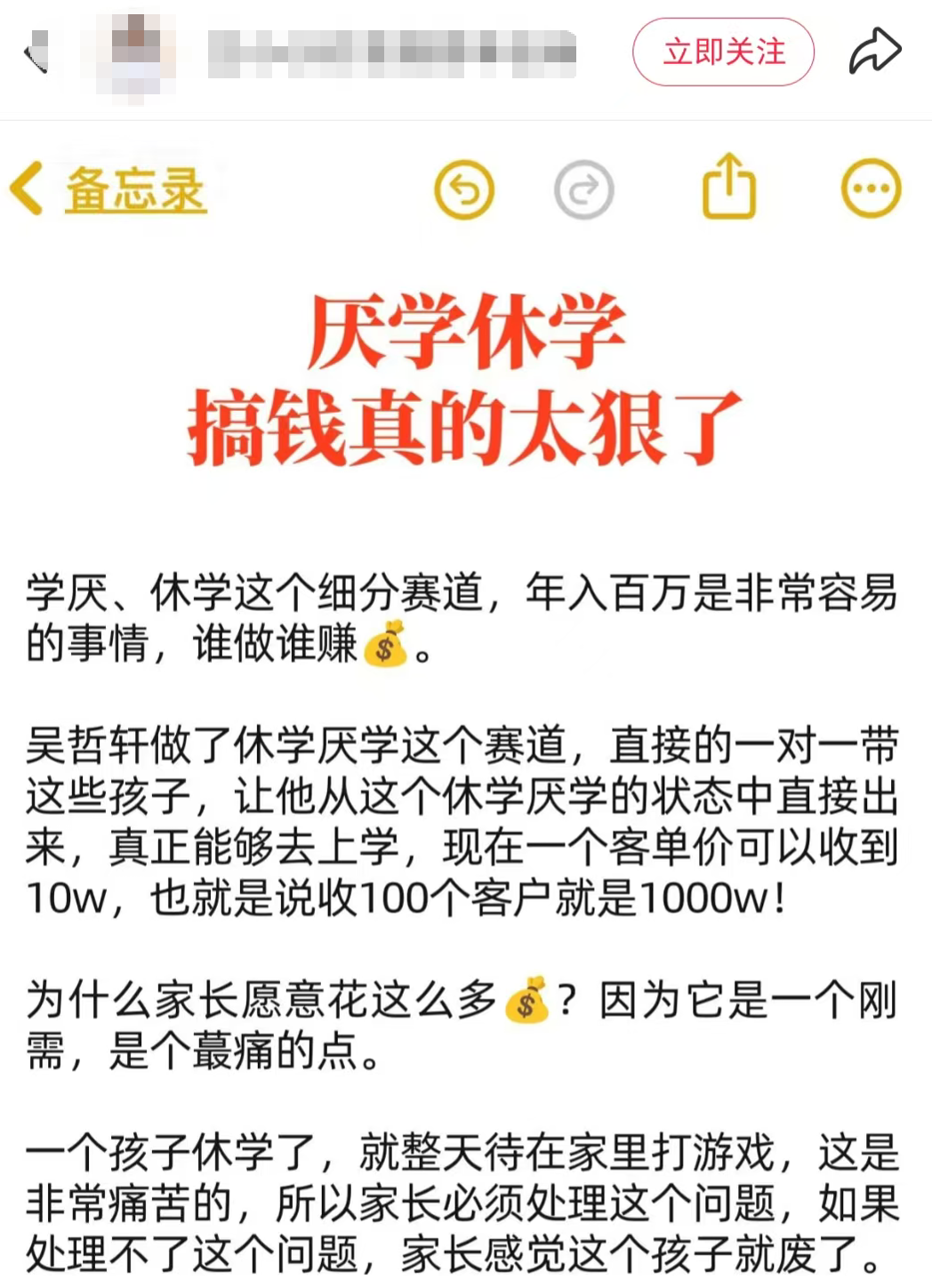Image resolution: width=932 pixels, height=1288 pixels.
Task: Click the undo icon in the memo toolbar
Action: click(x=463, y=189)
